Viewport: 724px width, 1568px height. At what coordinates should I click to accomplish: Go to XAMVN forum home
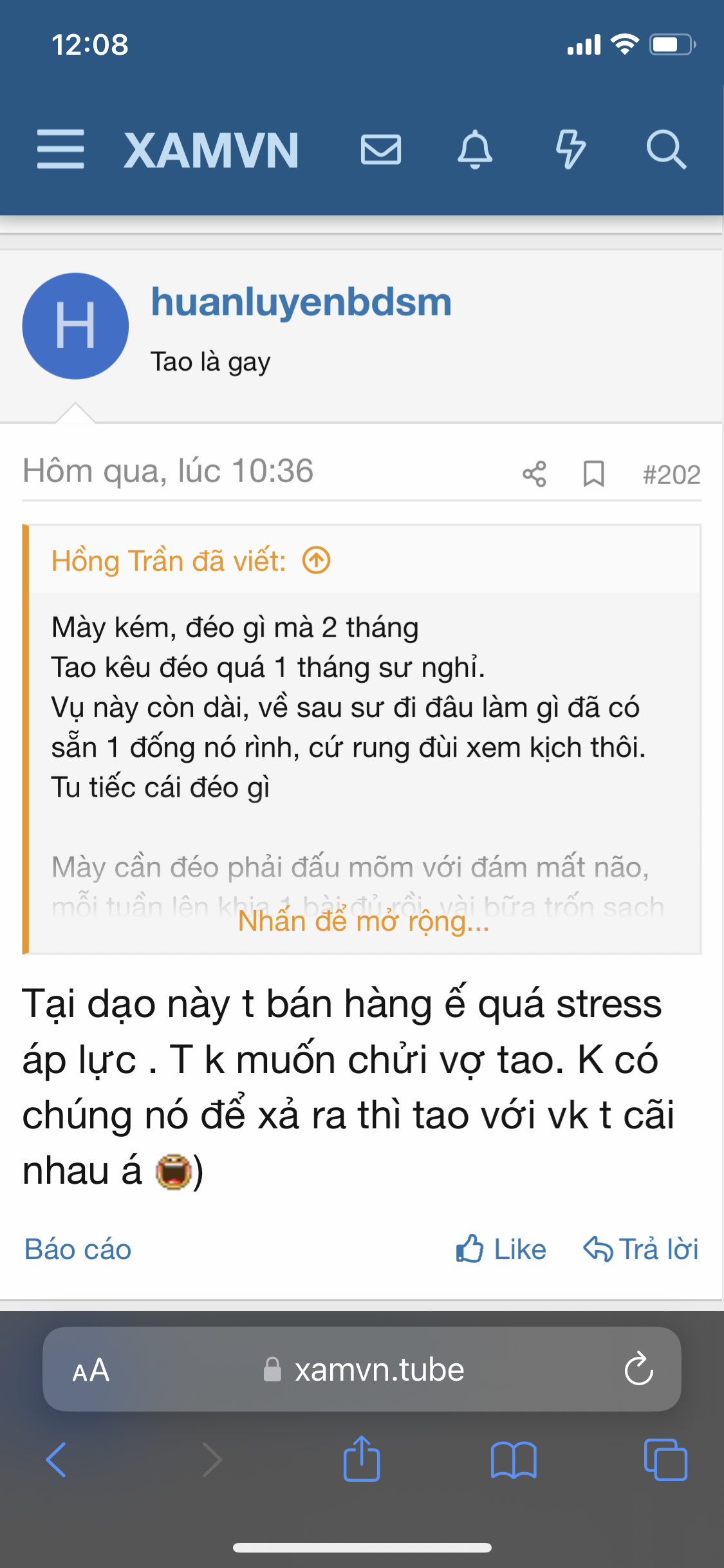point(211,151)
